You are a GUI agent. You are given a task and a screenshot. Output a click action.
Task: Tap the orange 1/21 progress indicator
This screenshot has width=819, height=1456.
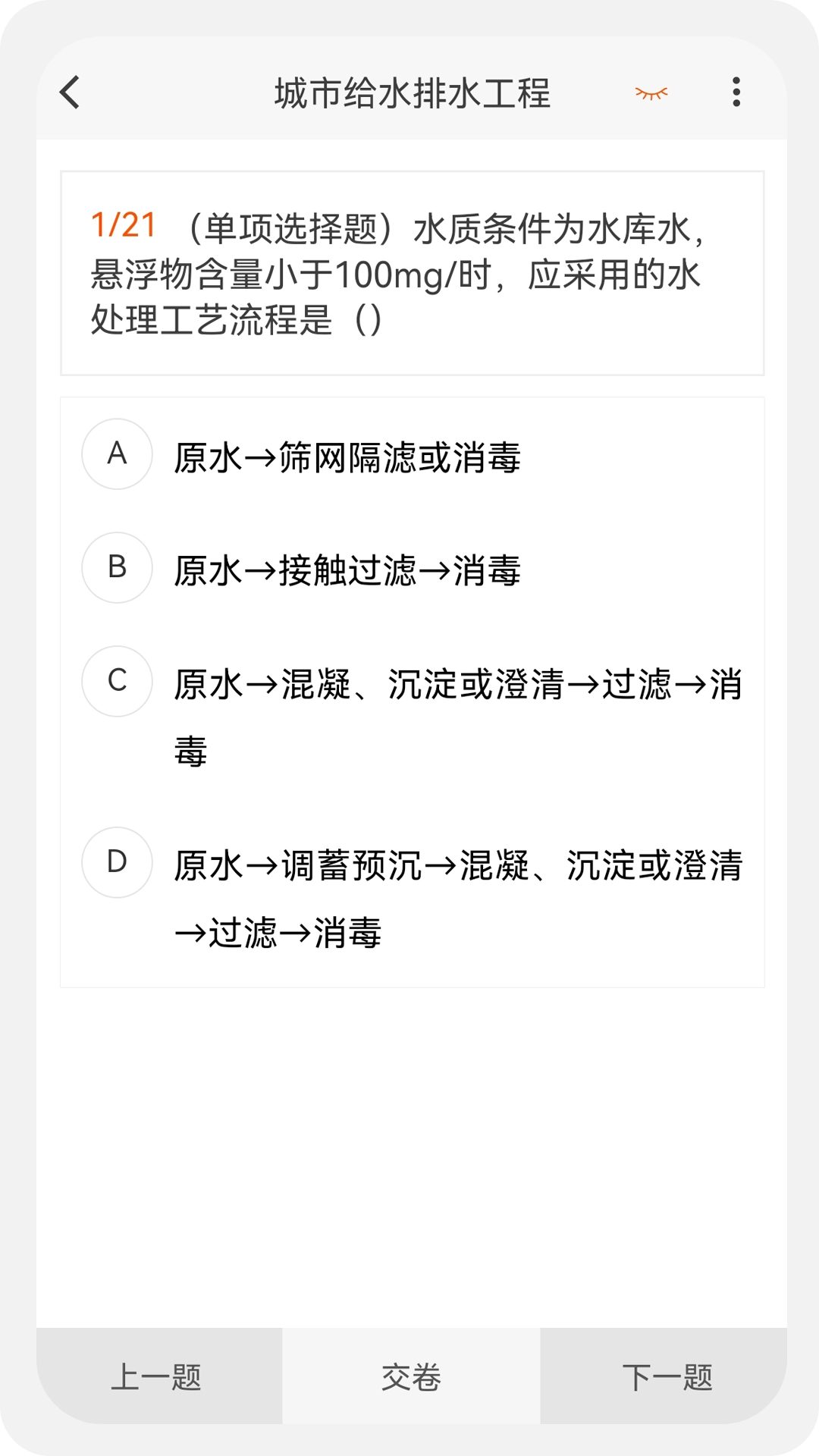click(124, 224)
